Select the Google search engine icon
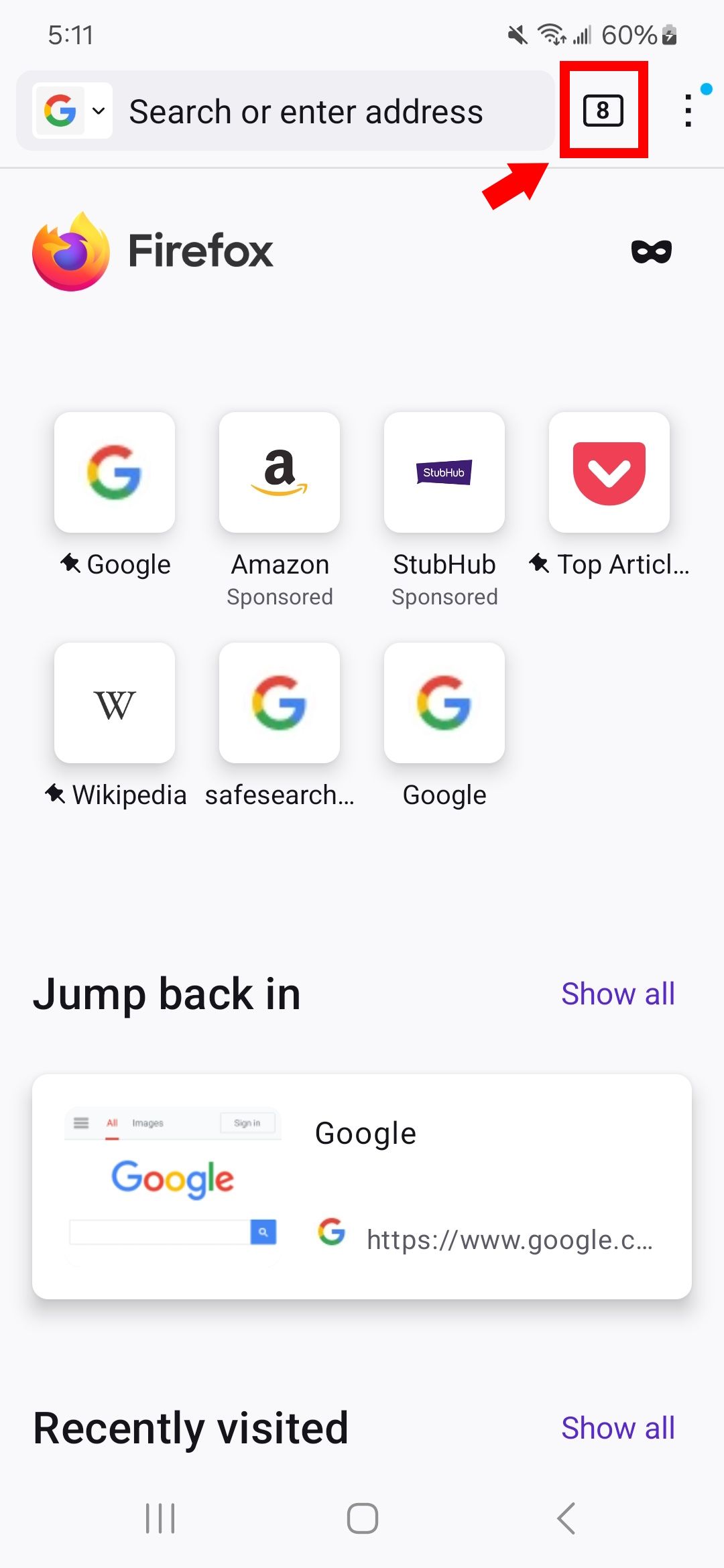 tap(59, 111)
